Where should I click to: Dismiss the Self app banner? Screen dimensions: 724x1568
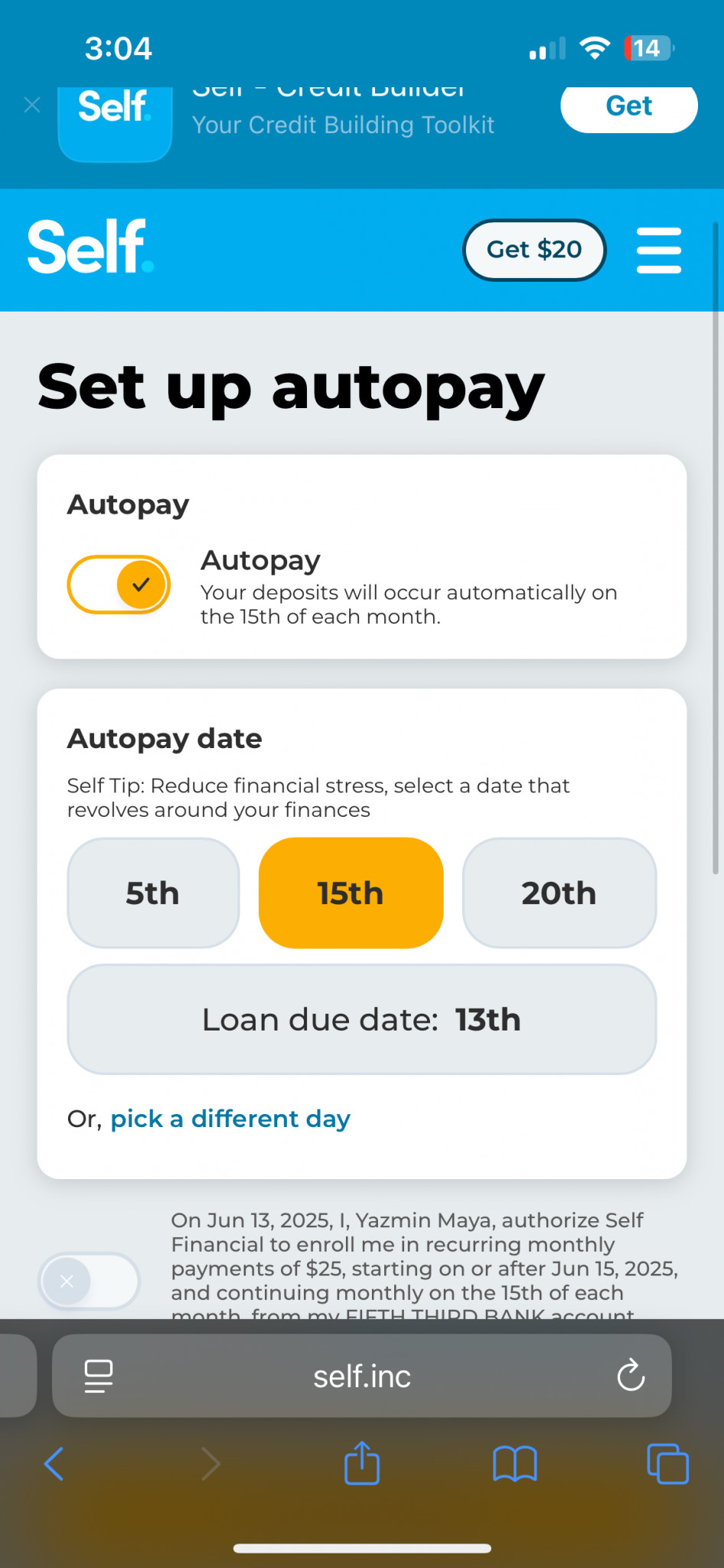pos(32,105)
